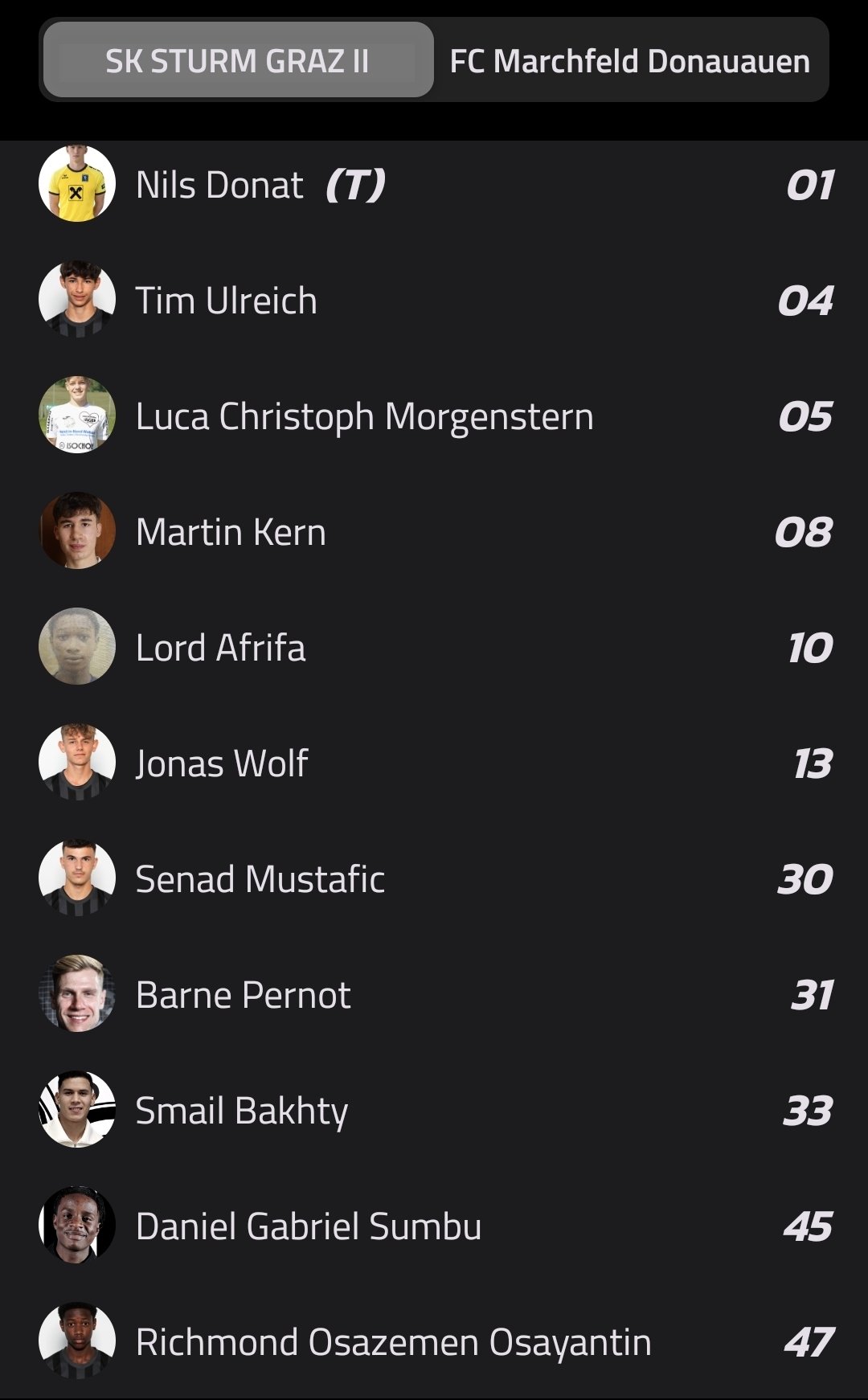Tap on Martin Kern
868x1400 pixels.
pos(434,532)
